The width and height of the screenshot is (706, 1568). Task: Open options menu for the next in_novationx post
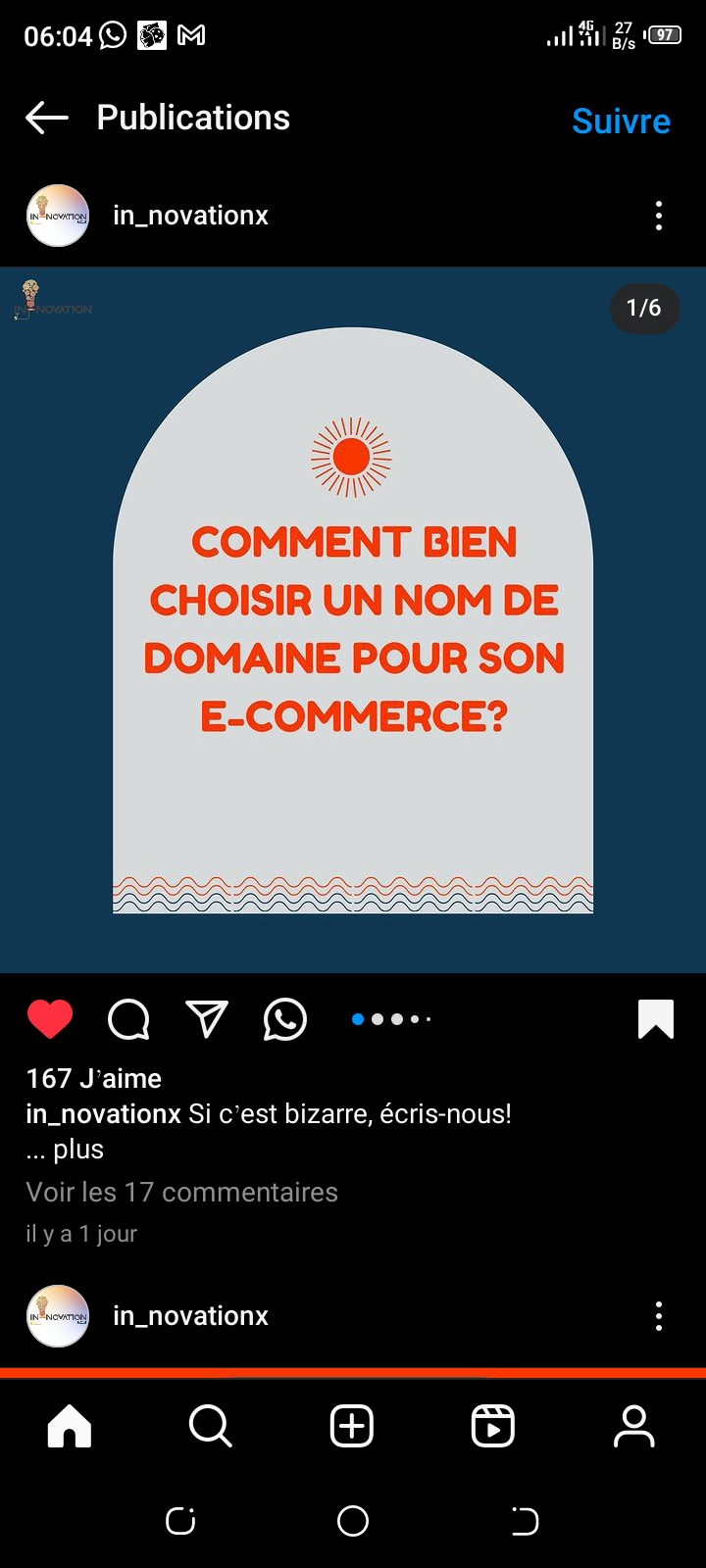659,1316
